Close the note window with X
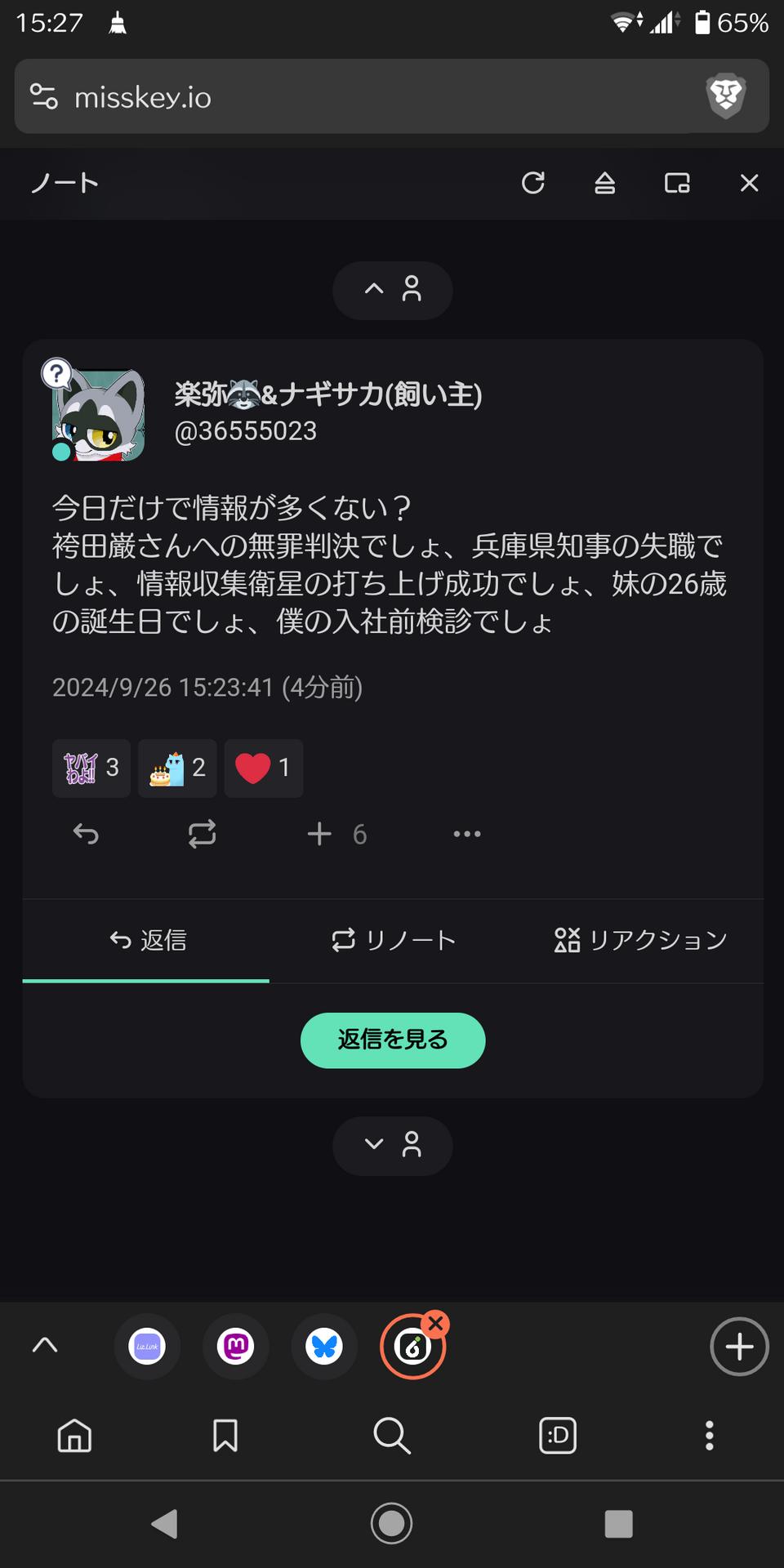 click(x=749, y=183)
